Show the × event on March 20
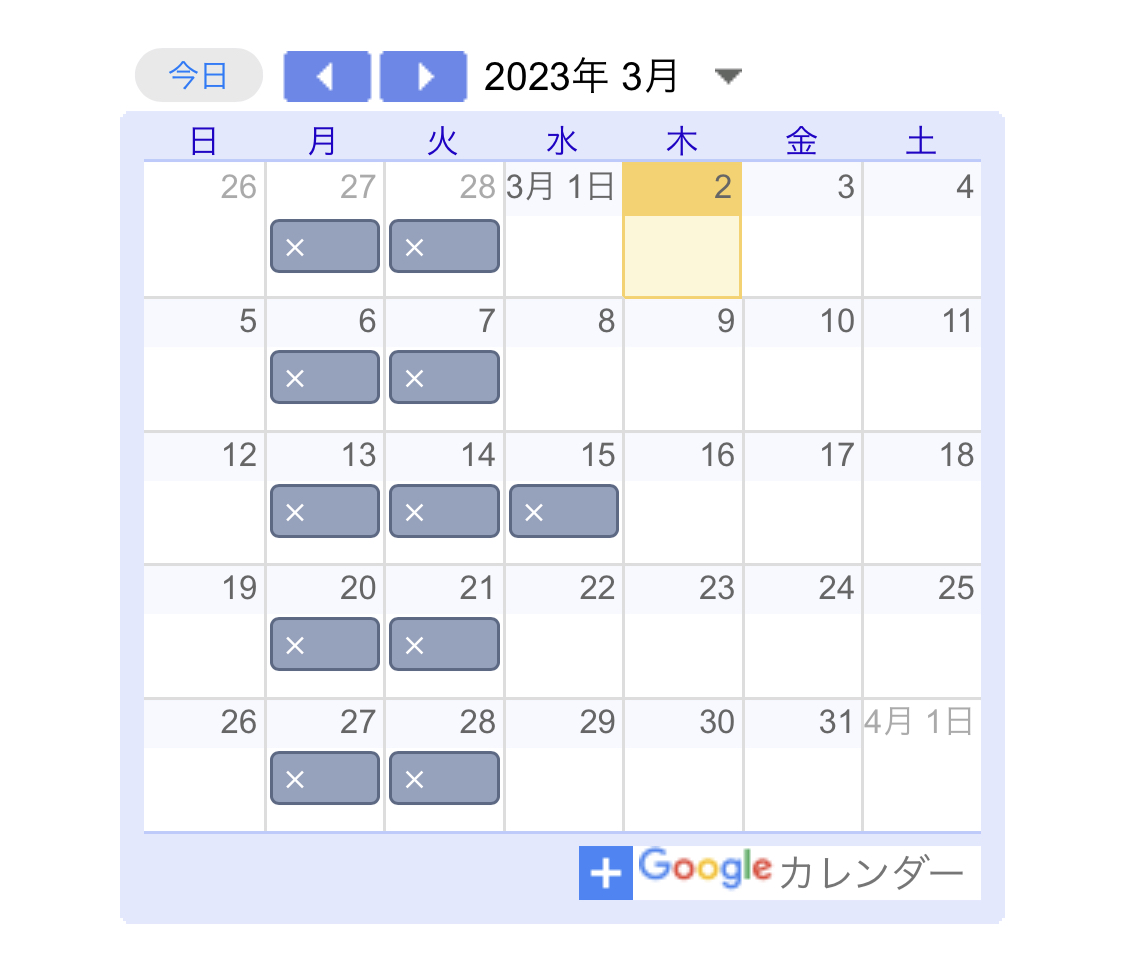 tap(325, 645)
